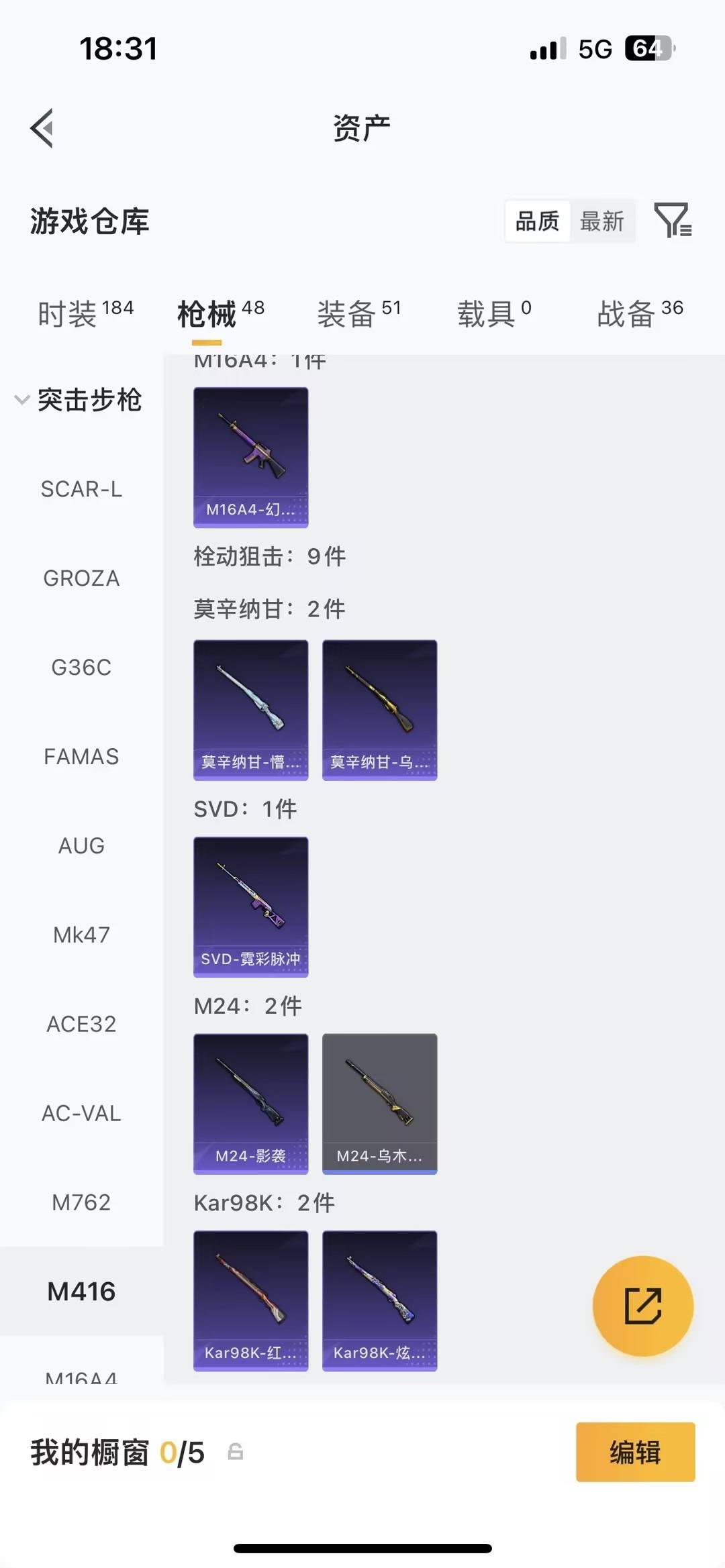Select the SVD-霓彩脉冲 skin
Screen dimensions: 725x1568
[x=250, y=907]
